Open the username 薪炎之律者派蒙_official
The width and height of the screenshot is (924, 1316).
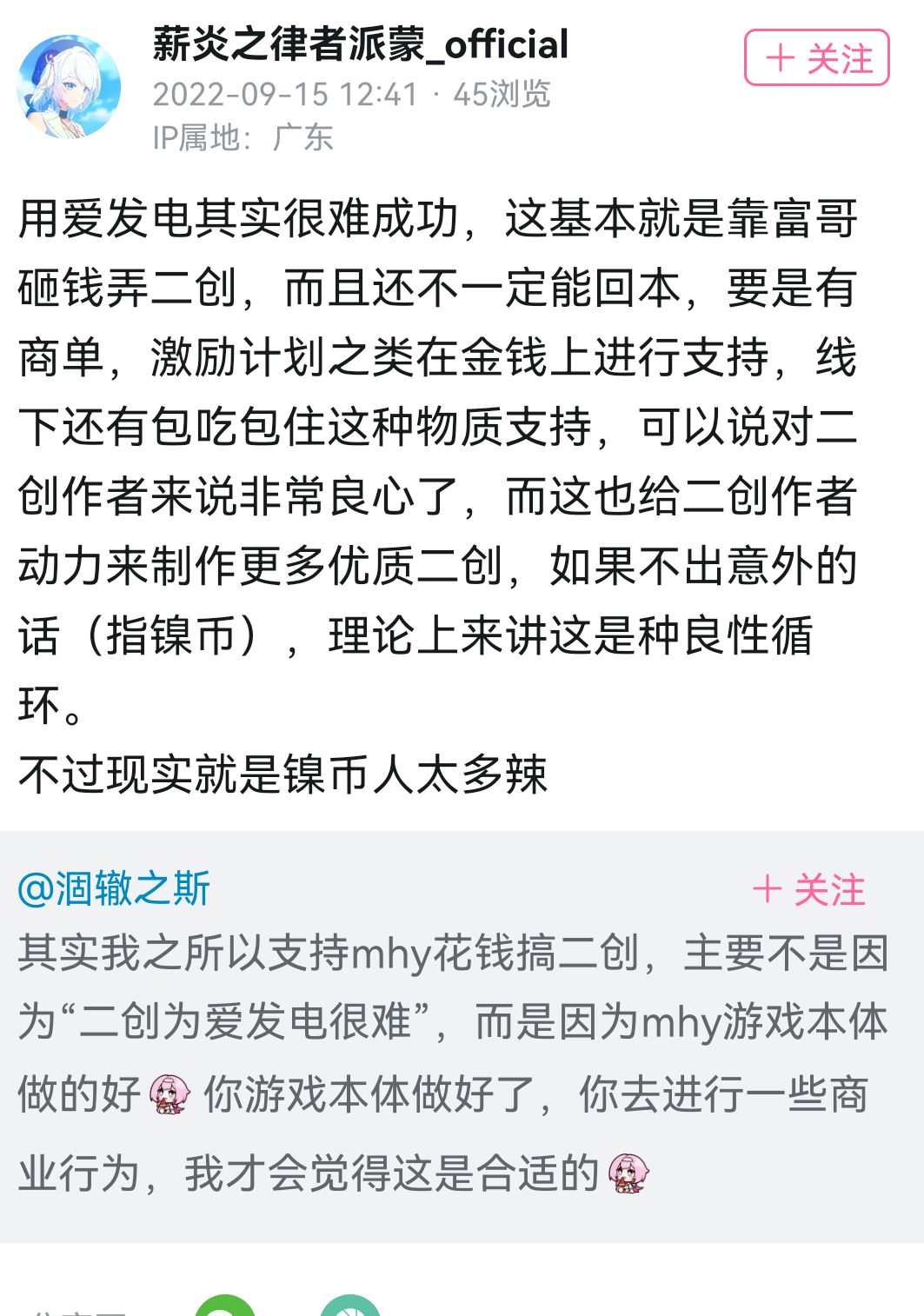[x=360, y=44]
